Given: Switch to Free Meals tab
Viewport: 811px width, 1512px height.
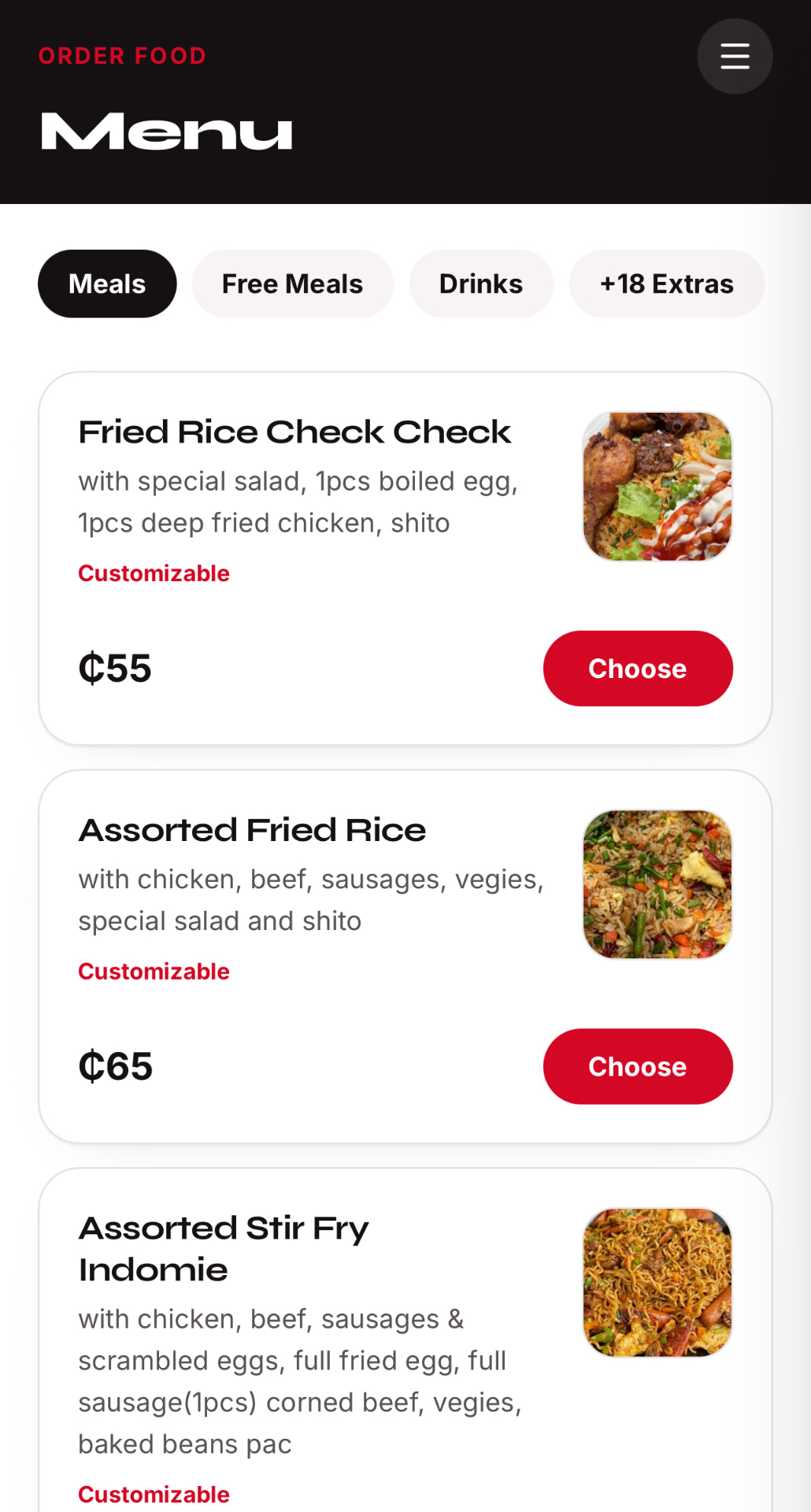Looking at the screenshot, I should pyautogui.click(x=292, y=283).
